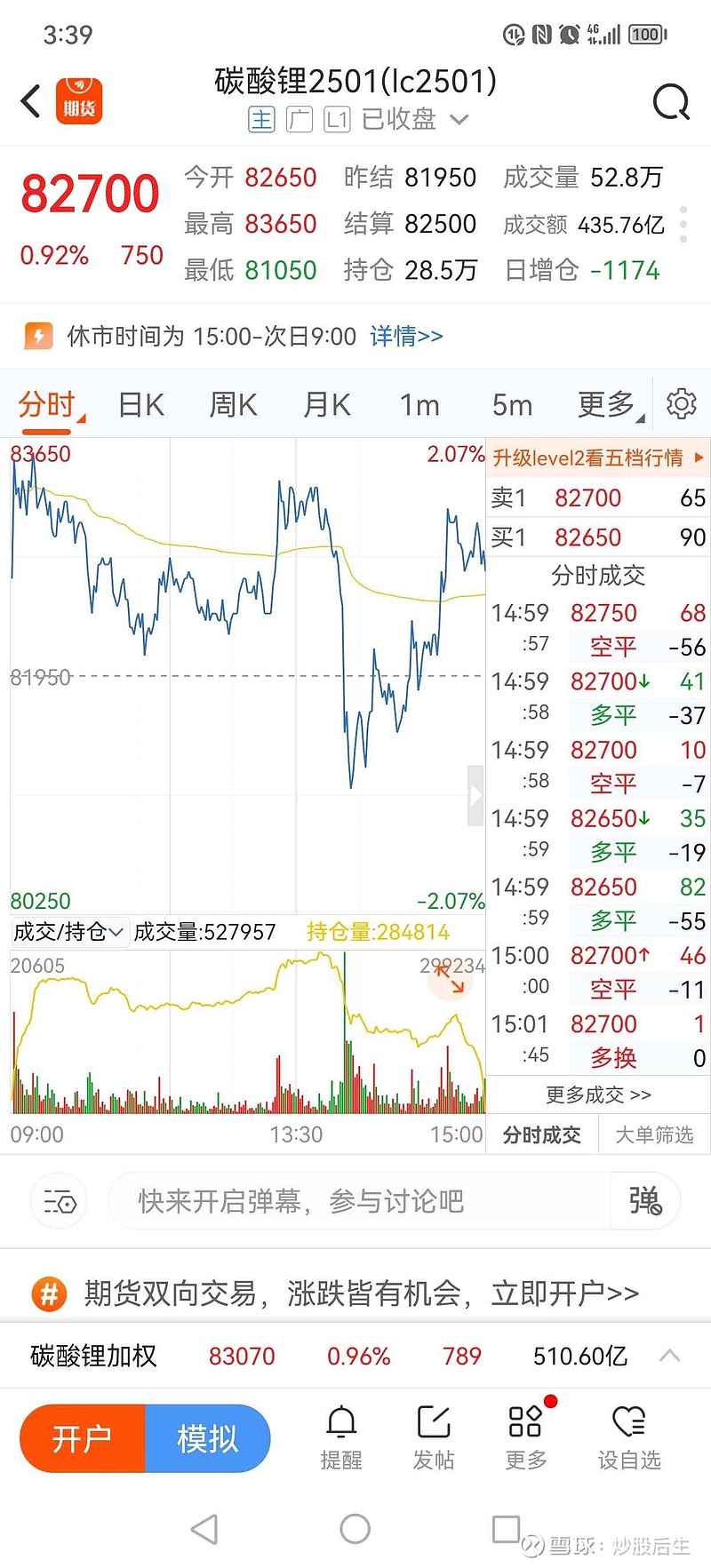The image size is (711, 1568).
Task: Switch to the 日K tab
Action: tap(140, 404)
